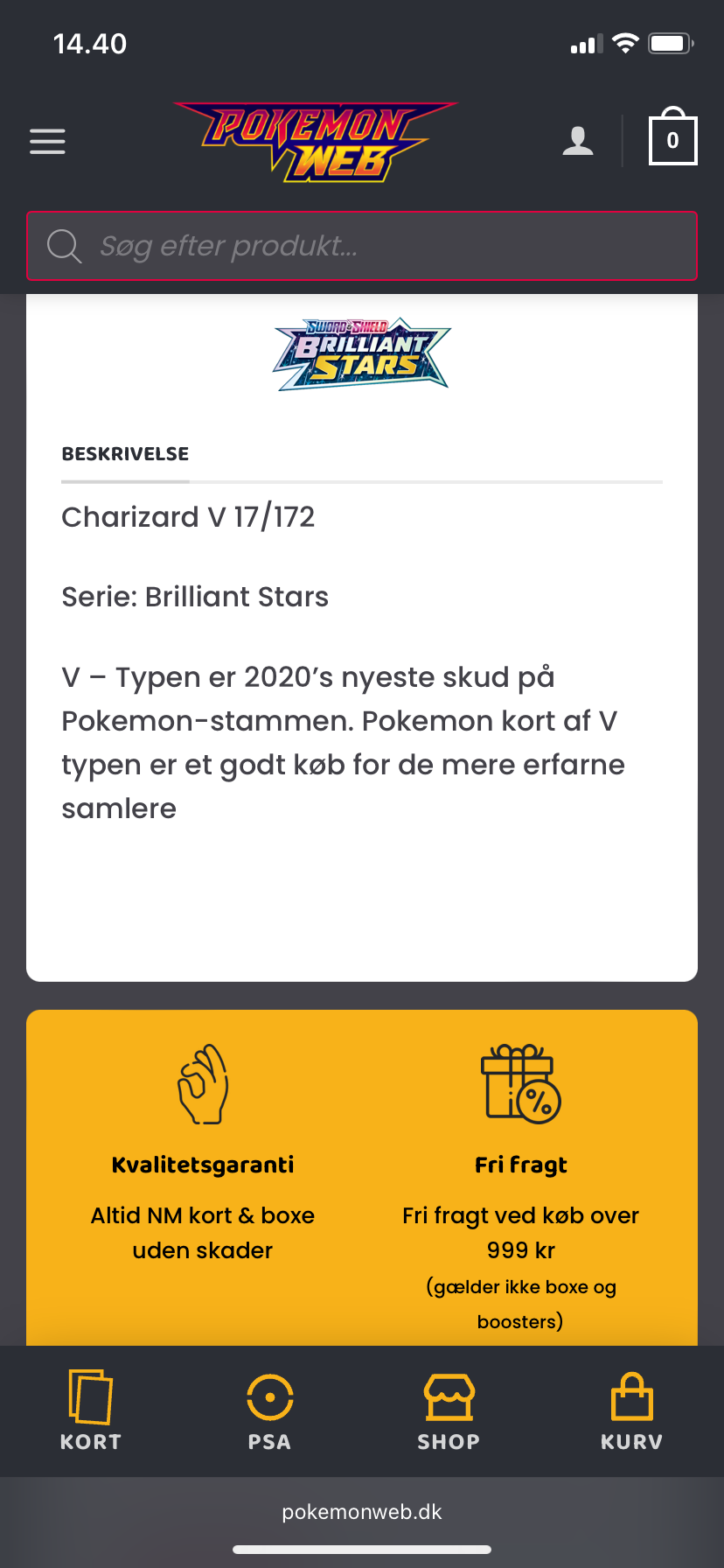Go to the Pokemon Web homepage logo

pos(316,142)
